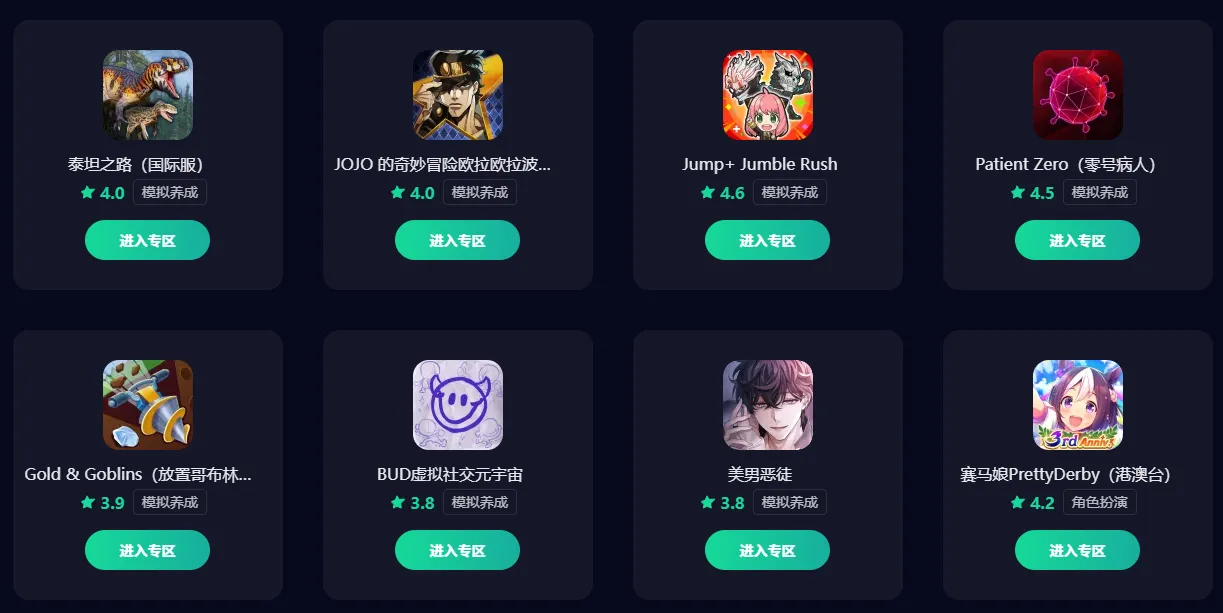Open the JOJO game icon
Viewport: 1223px width, 613px height.
tap(458, 95)
